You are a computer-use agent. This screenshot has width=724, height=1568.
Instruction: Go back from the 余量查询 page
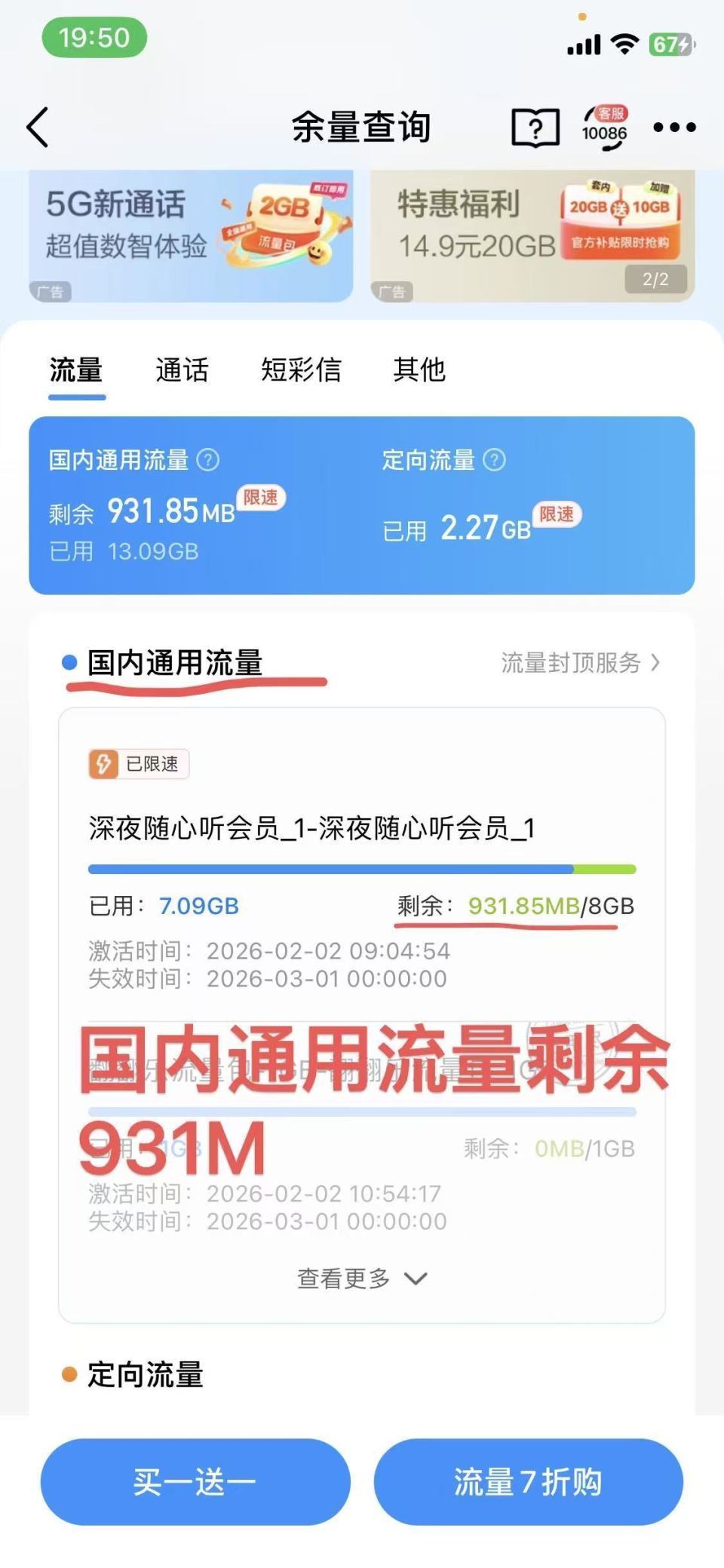[x=38, y=127]
